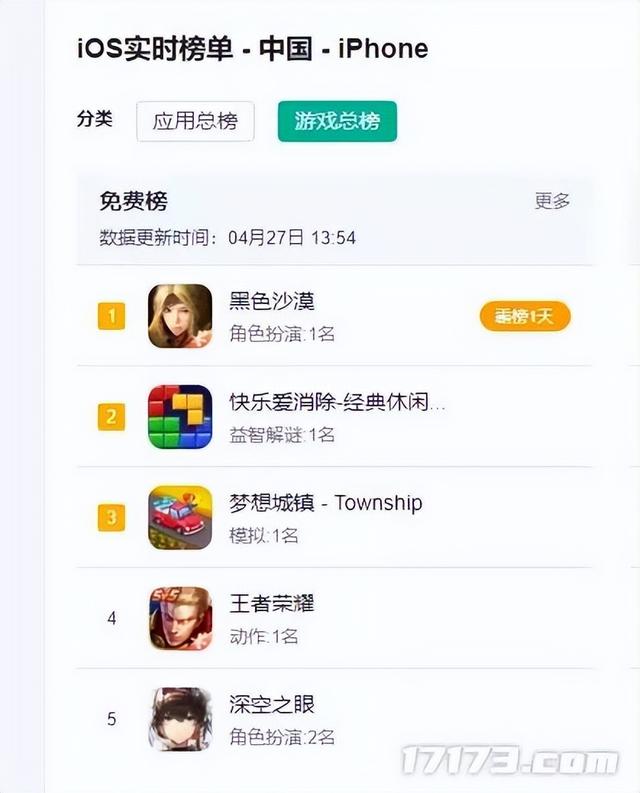640x793 pixels.
Task: Select the 游戏总榜 category
Action: [337, 122]
